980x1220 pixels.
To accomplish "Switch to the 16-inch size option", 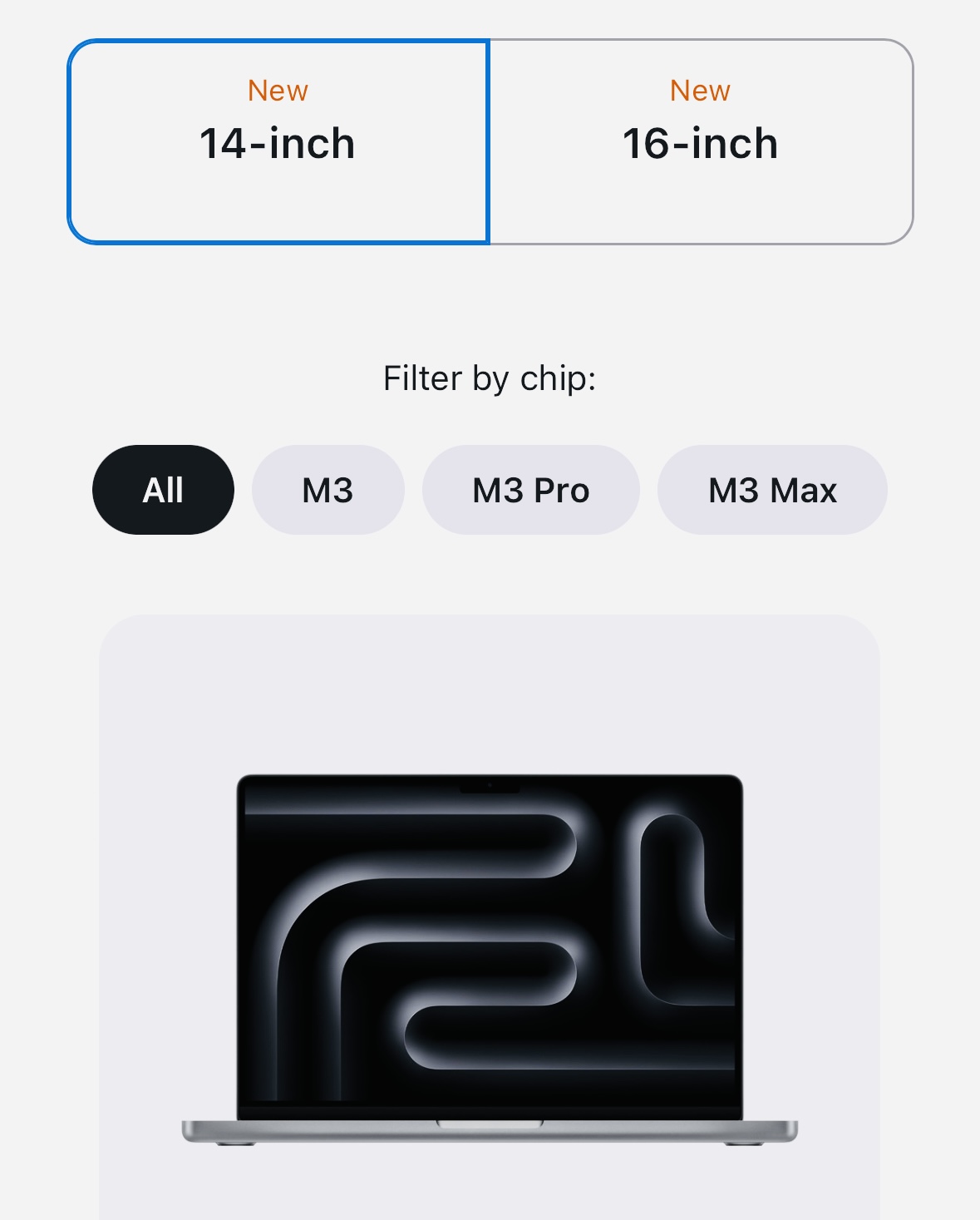I will (x=701, y=141).
